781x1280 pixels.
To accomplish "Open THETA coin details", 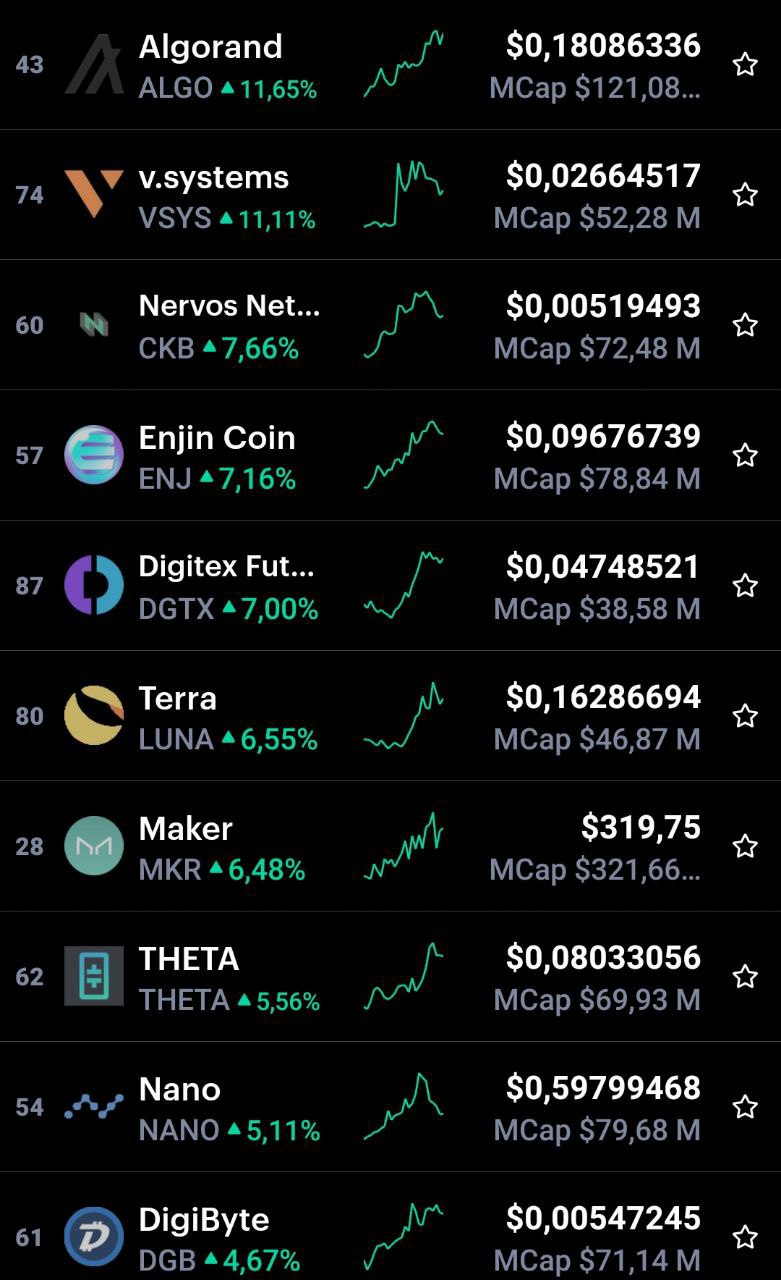I will (390, 976).
